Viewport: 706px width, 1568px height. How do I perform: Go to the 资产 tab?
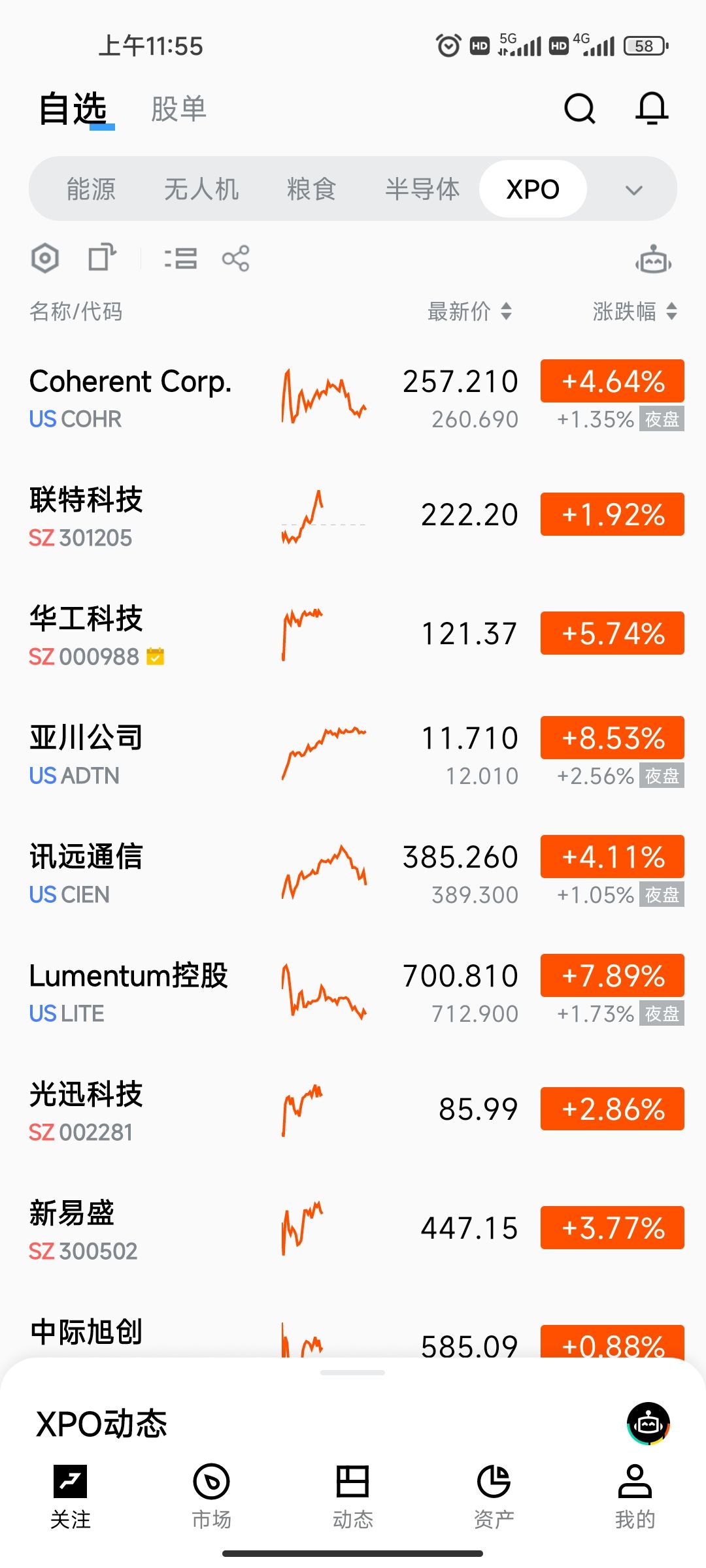(x=494, y=1494)
